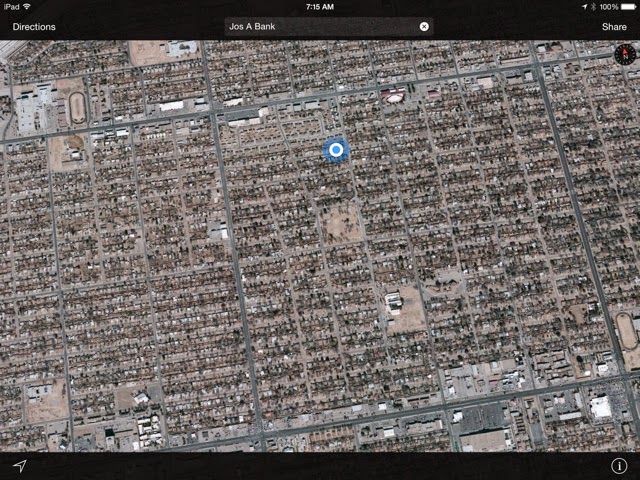Open map info settings
This screenshot has height=480, width=640.
pos(618,466)
